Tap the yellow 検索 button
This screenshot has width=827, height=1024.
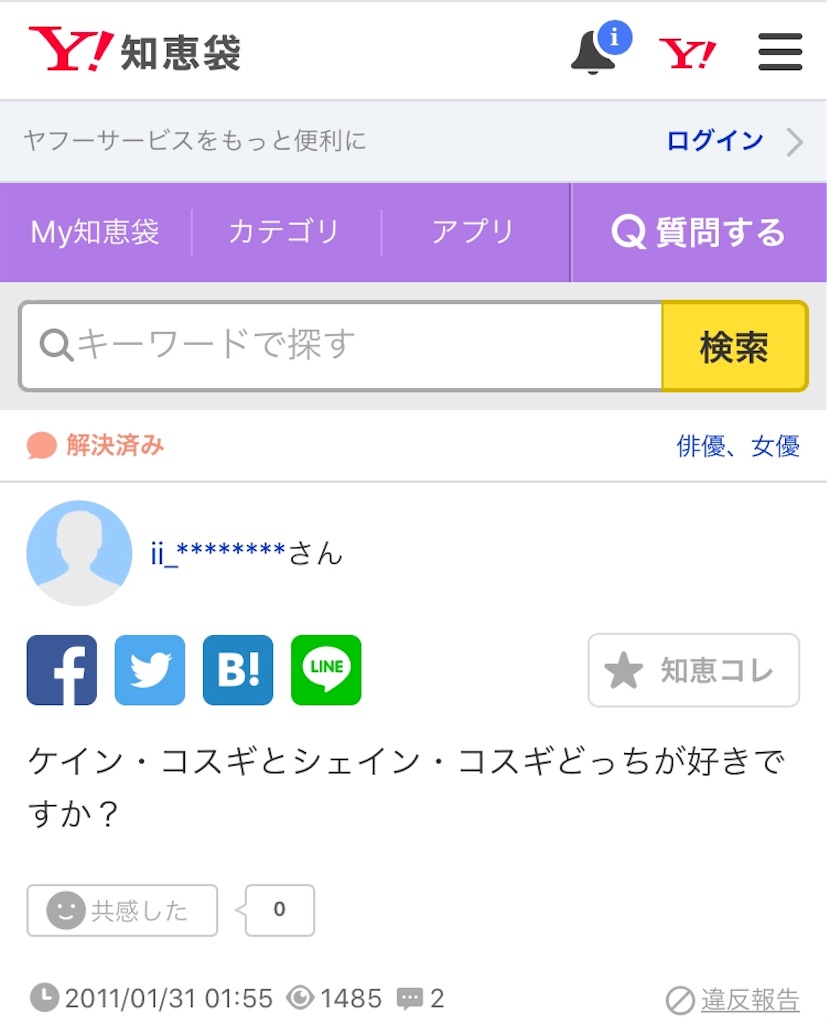[x=734, y=346]
